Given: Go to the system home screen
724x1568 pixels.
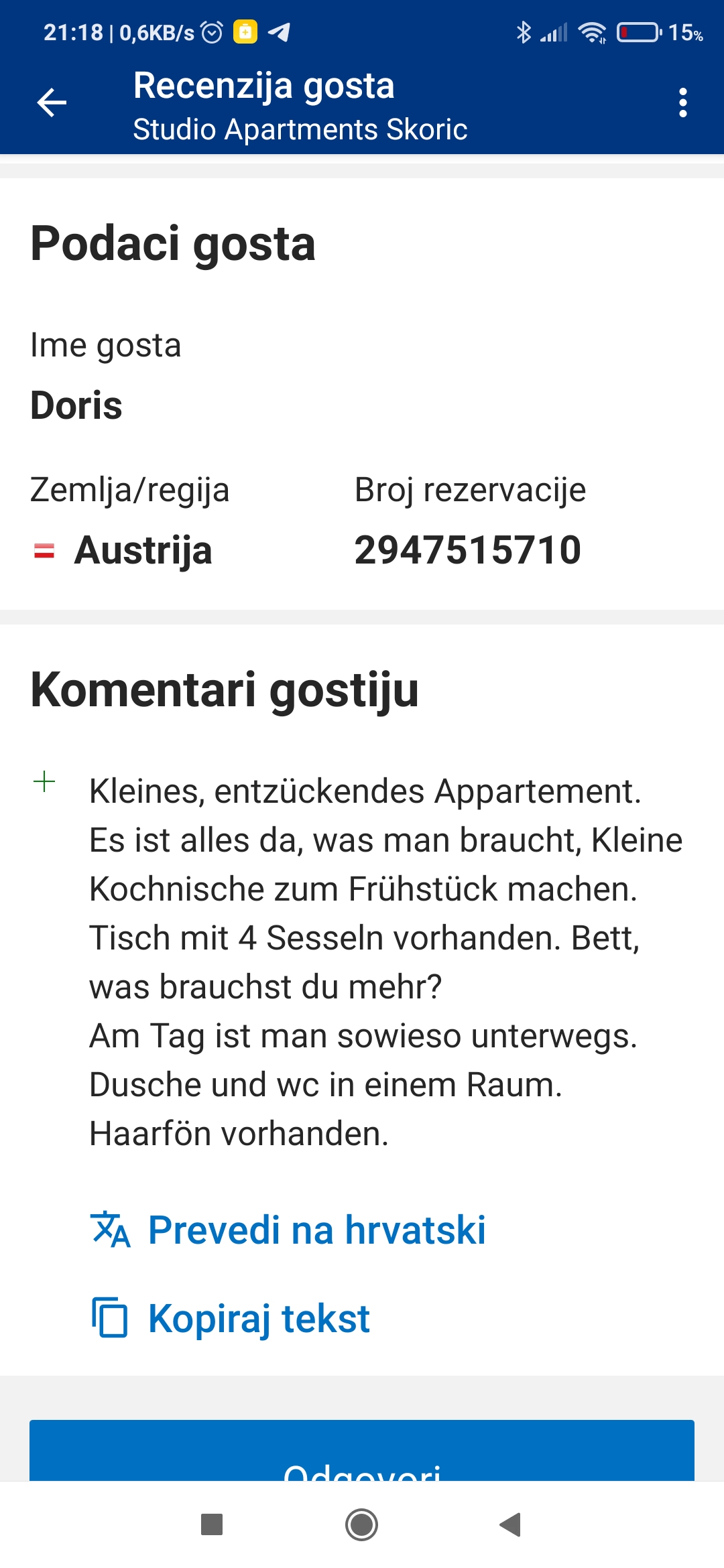Looking at the screenshot, I should click(x=362, y=1525).
